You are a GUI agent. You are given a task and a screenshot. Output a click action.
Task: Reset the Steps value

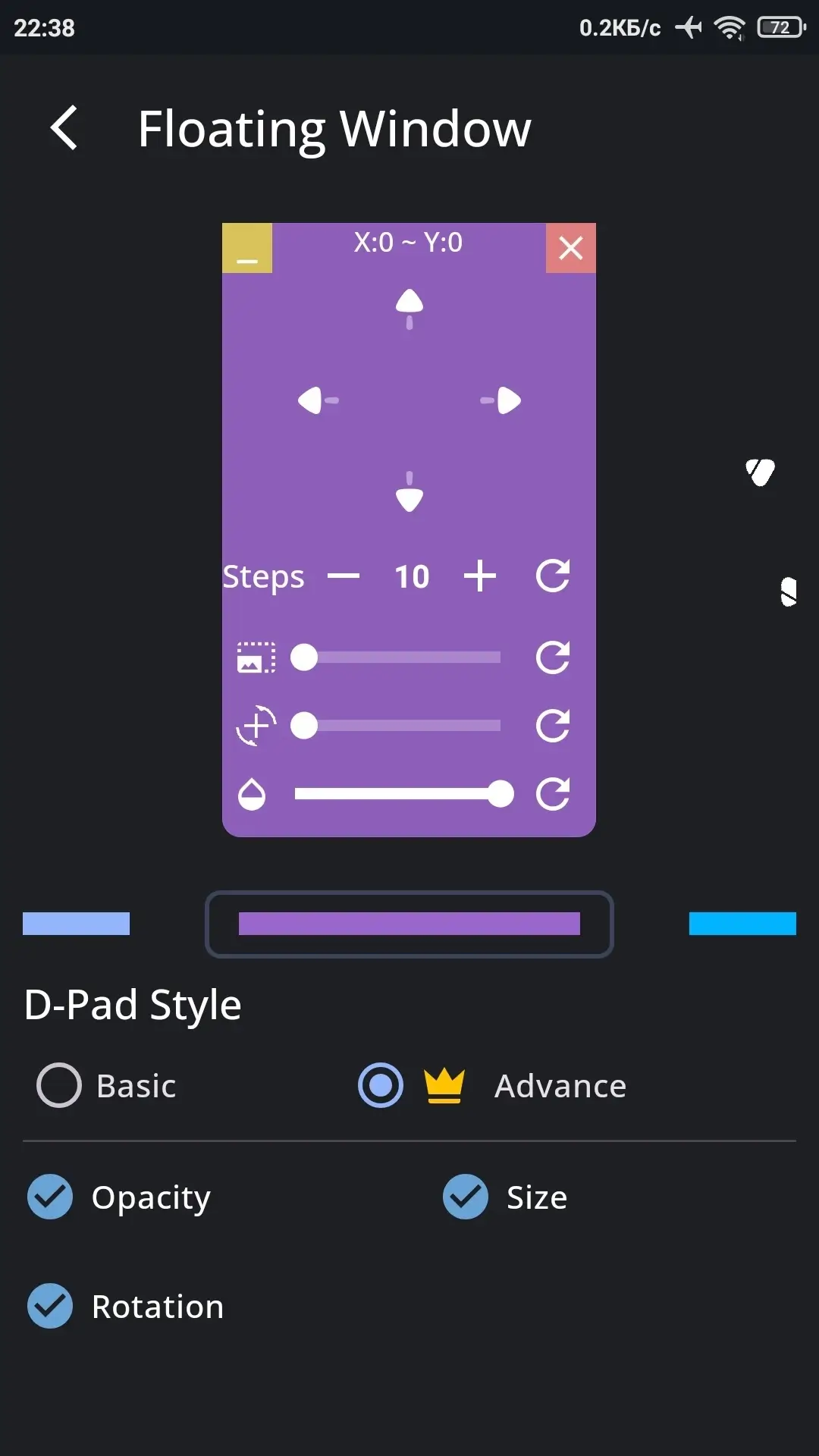coord(553,576)
